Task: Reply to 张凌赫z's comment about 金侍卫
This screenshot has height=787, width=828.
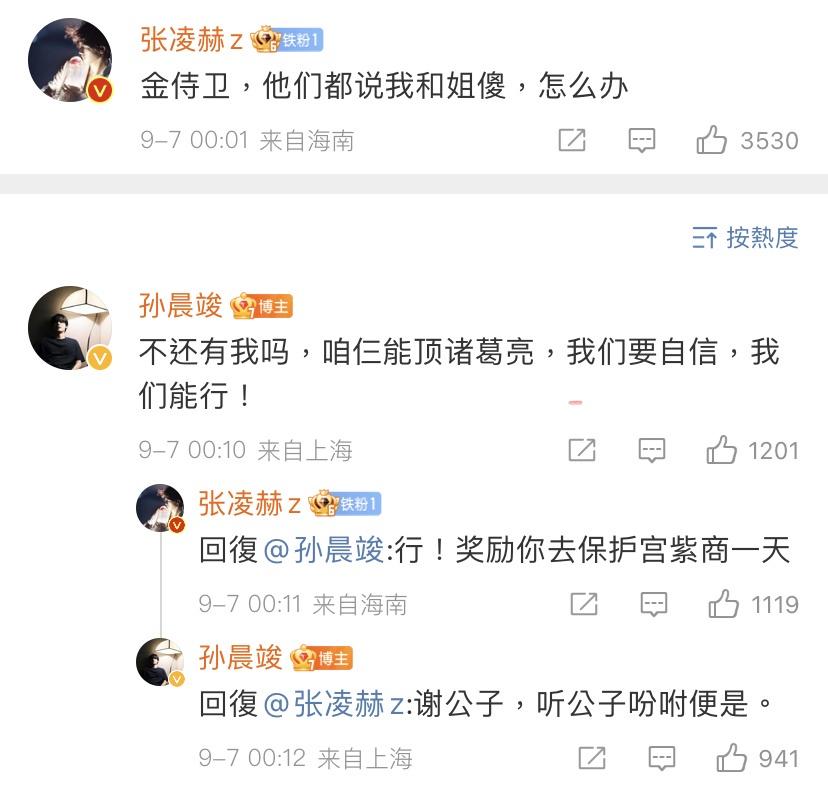Action: [642, 140]
